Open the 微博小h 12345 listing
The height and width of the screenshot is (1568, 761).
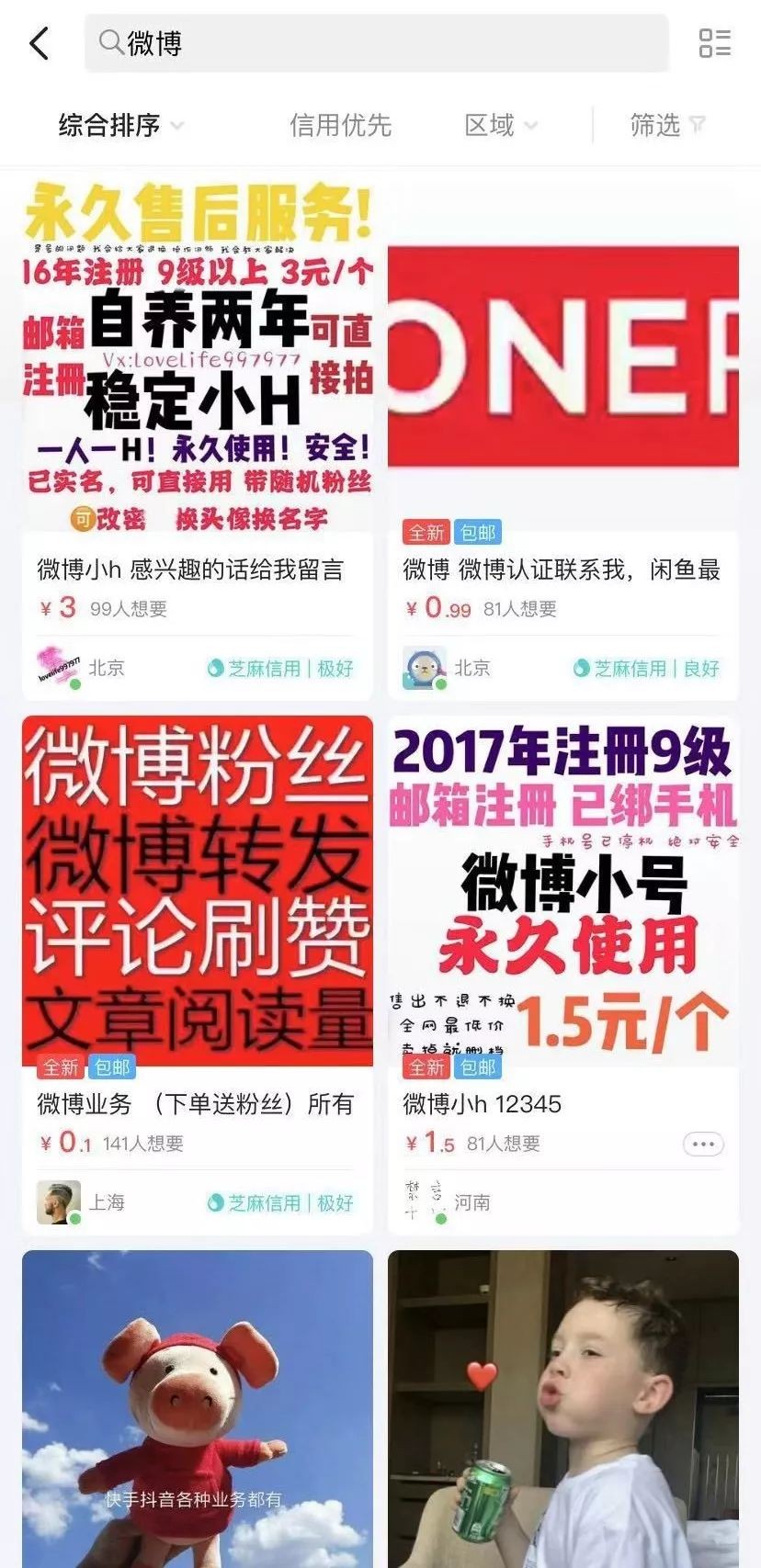click(x=483, y=1103)
